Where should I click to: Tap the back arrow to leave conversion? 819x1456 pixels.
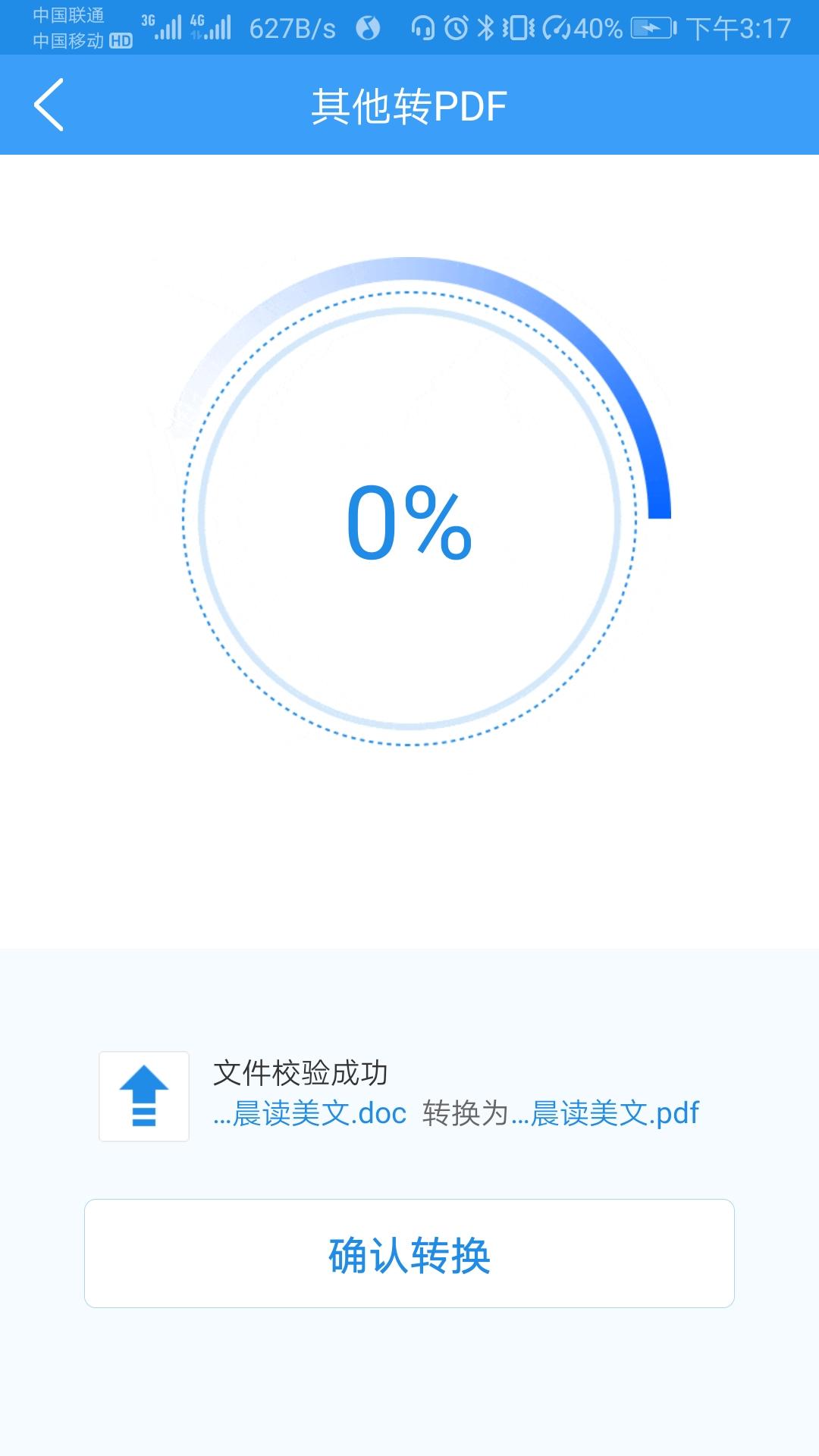tap(48, 105)
